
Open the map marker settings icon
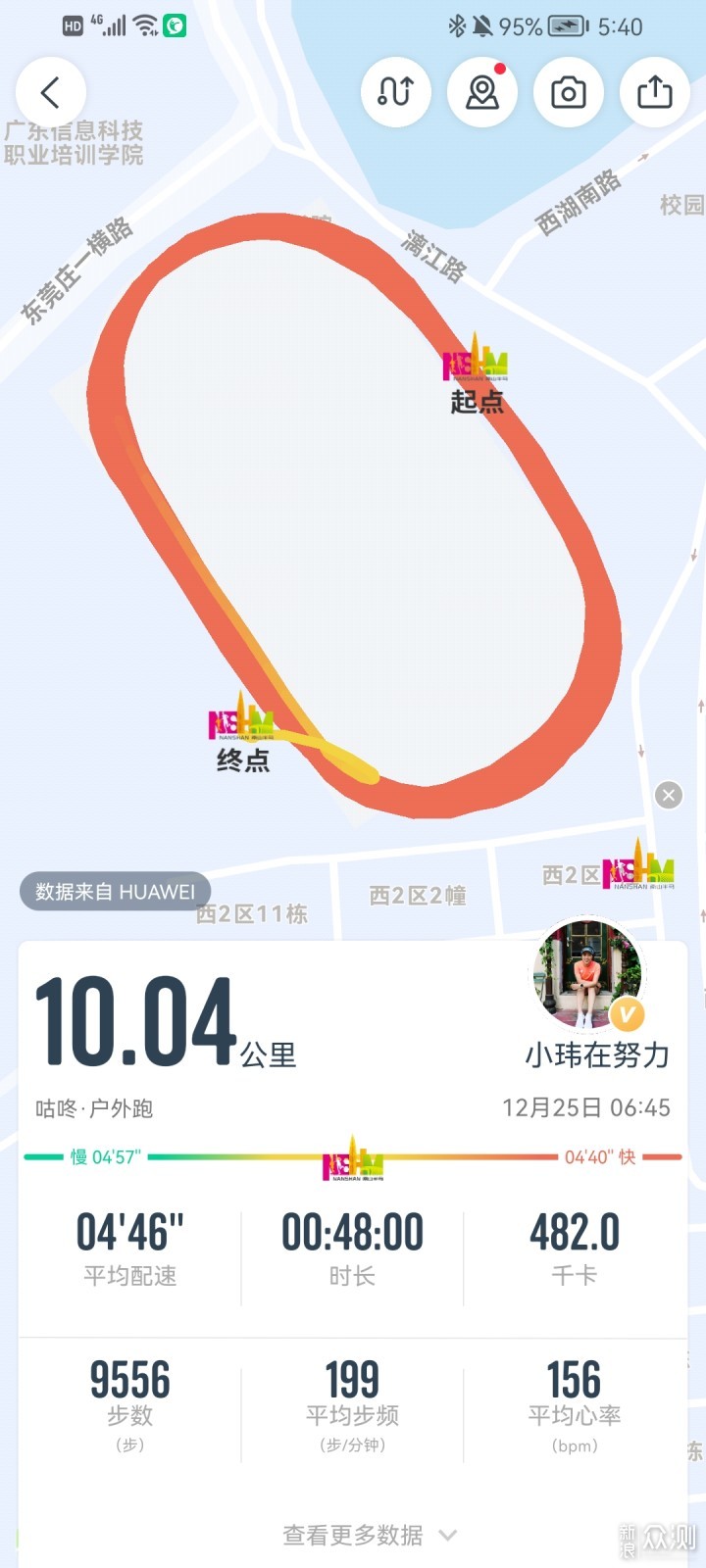click(481, 93)
